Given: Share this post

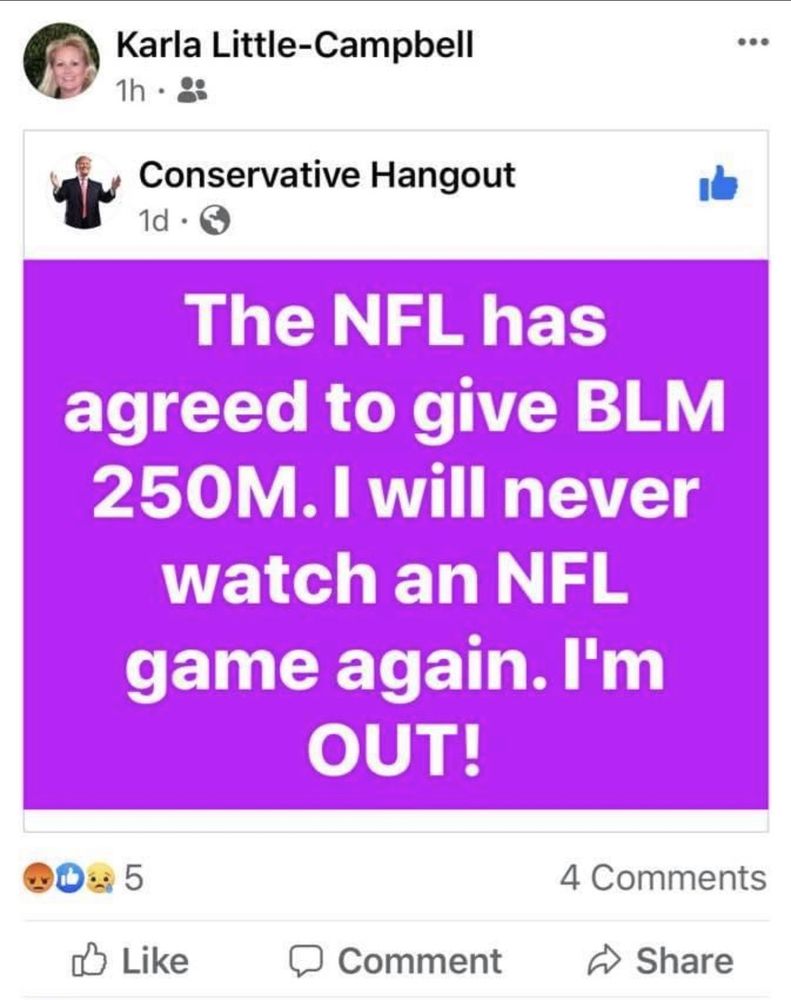Looking at the screenshot, I should 660,961.
